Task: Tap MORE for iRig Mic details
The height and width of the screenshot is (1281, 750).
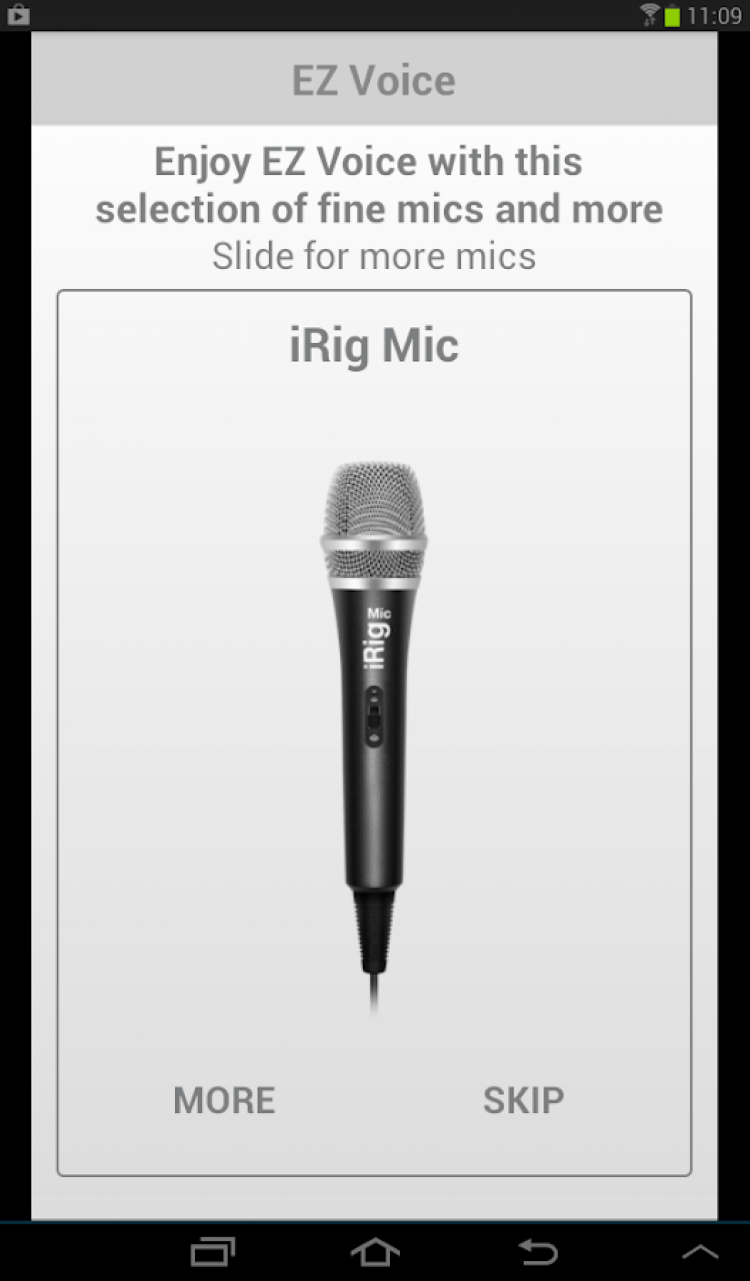Action: pyautogui.click(x=224, y=1100)
